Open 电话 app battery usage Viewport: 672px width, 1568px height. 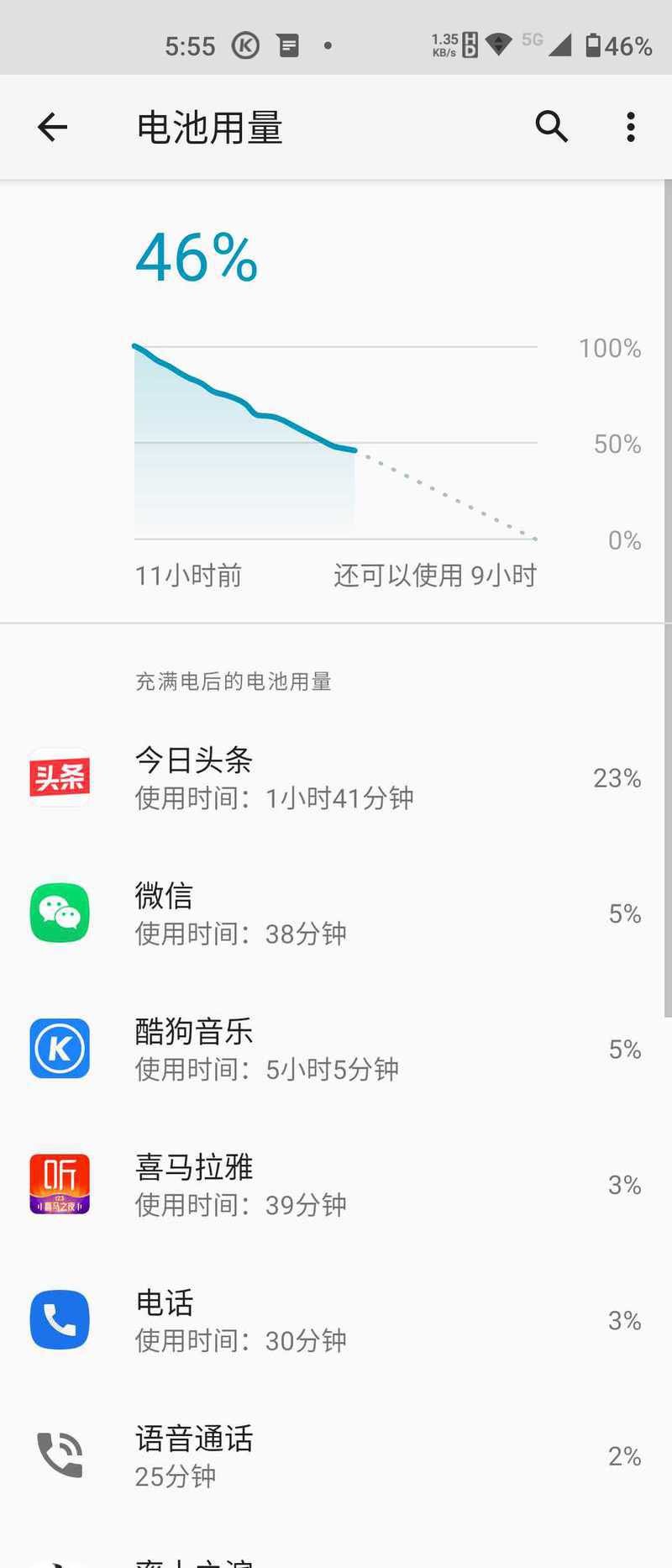[336, 1320]
